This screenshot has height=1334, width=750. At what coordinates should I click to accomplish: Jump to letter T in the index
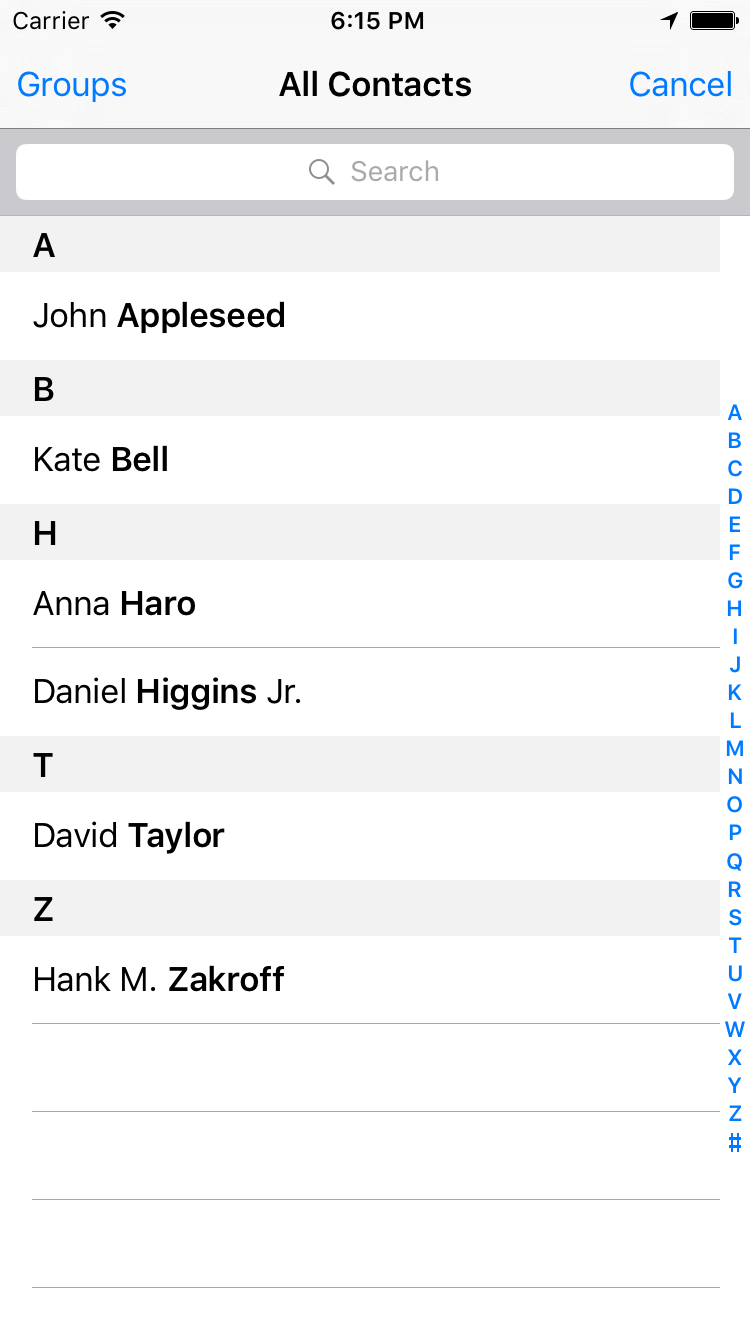pos(735,945)
